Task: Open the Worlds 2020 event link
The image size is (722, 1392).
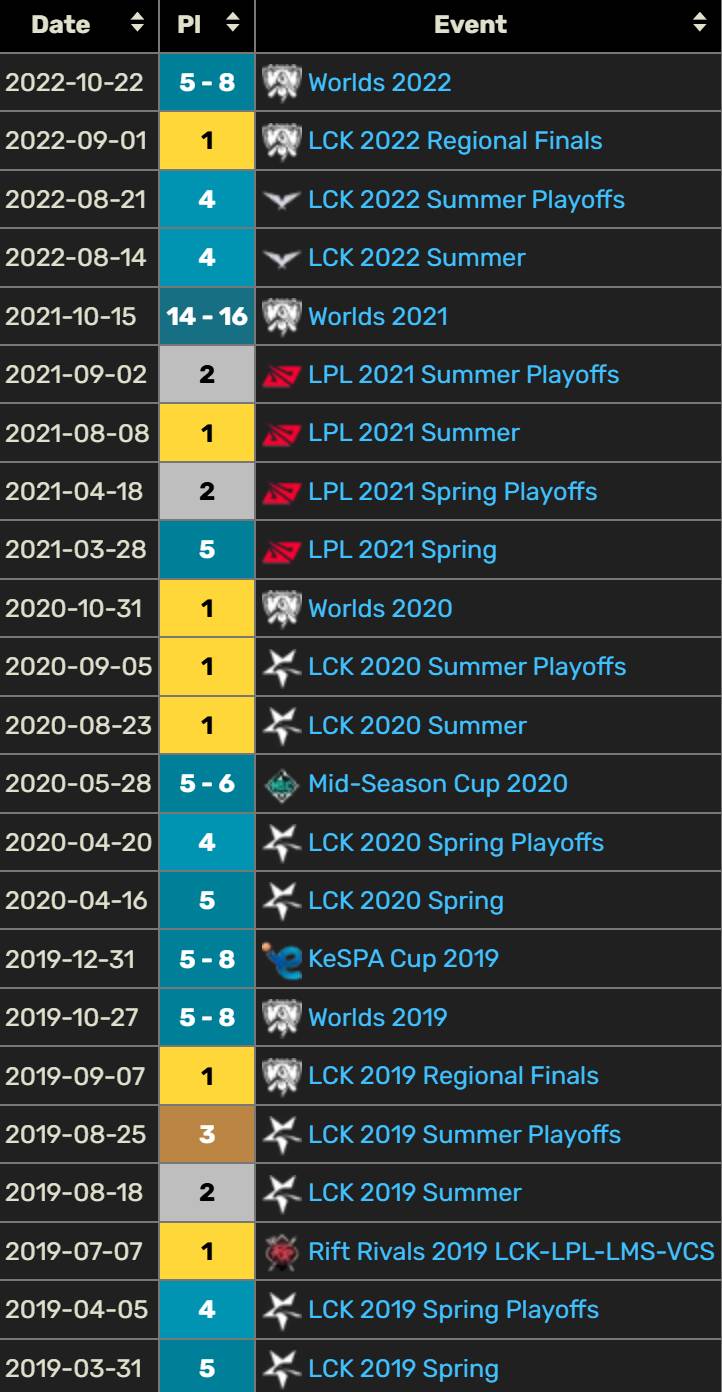Action: click(x=380, y=608)
